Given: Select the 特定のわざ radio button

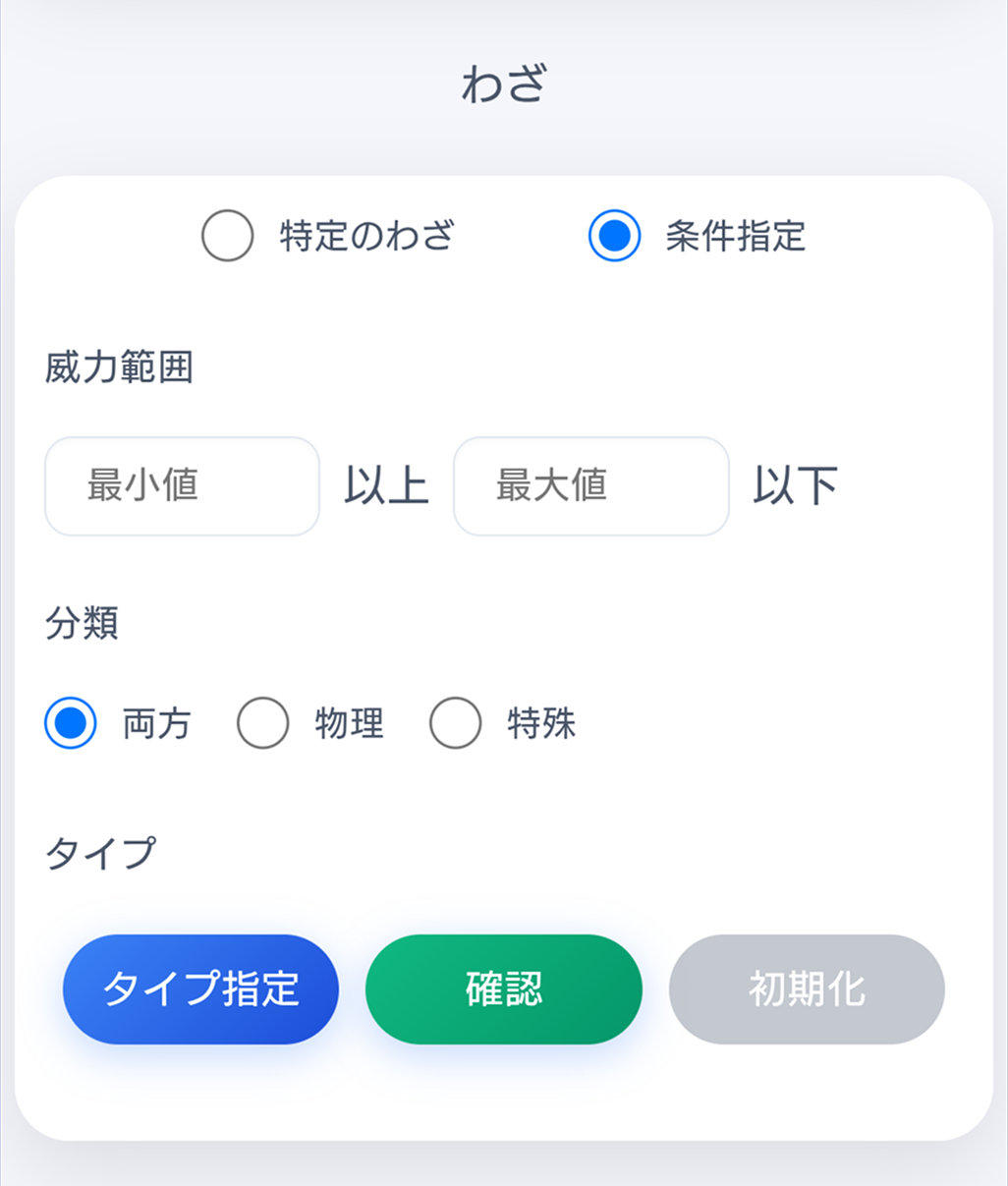Looking at the screenshot, I should click(x=226, y=236).
